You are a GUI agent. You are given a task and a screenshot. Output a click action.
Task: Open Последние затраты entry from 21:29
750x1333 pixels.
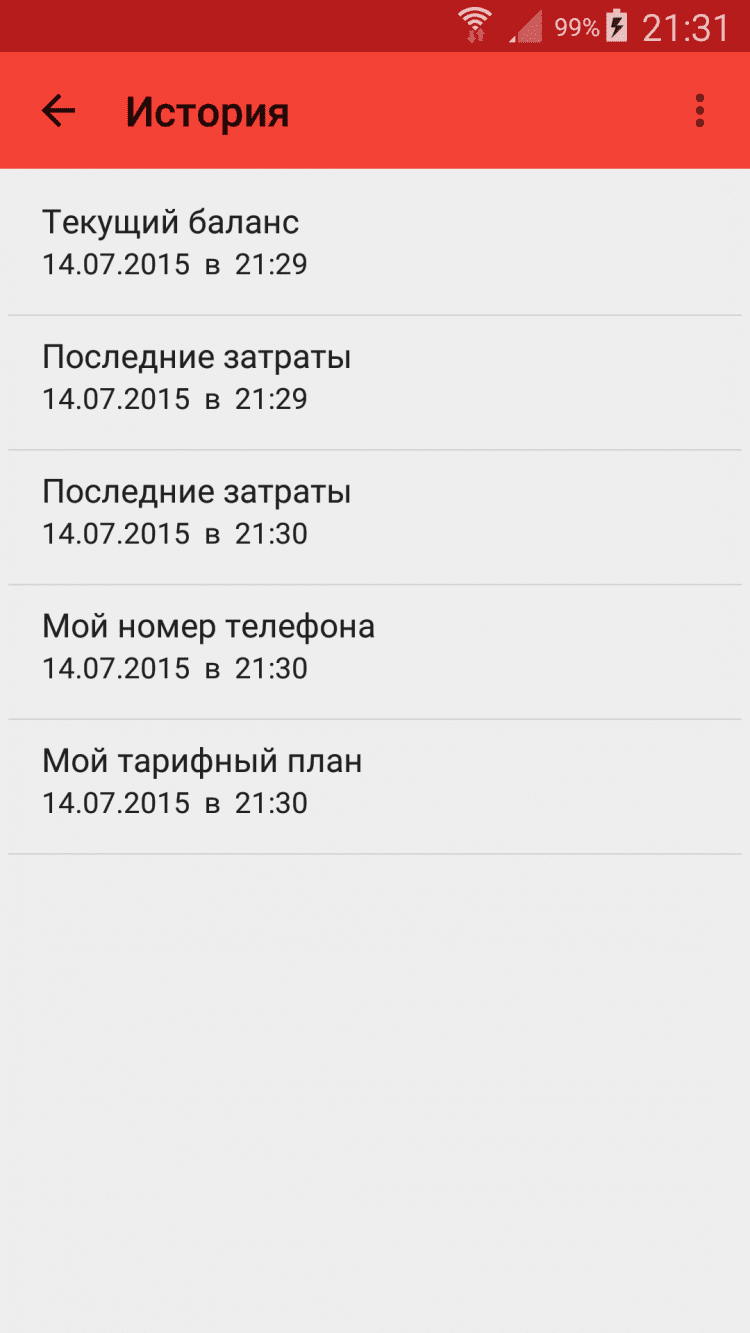pyautogui.click(x=375, y=378)
